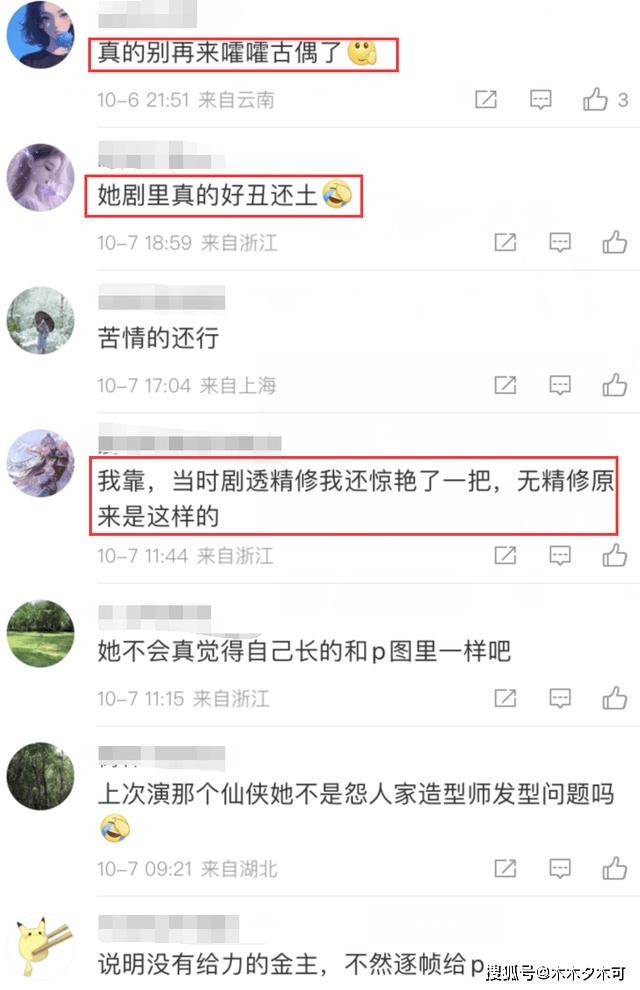Reply to the comment posted 10-6 21:51

click(541, 99)
